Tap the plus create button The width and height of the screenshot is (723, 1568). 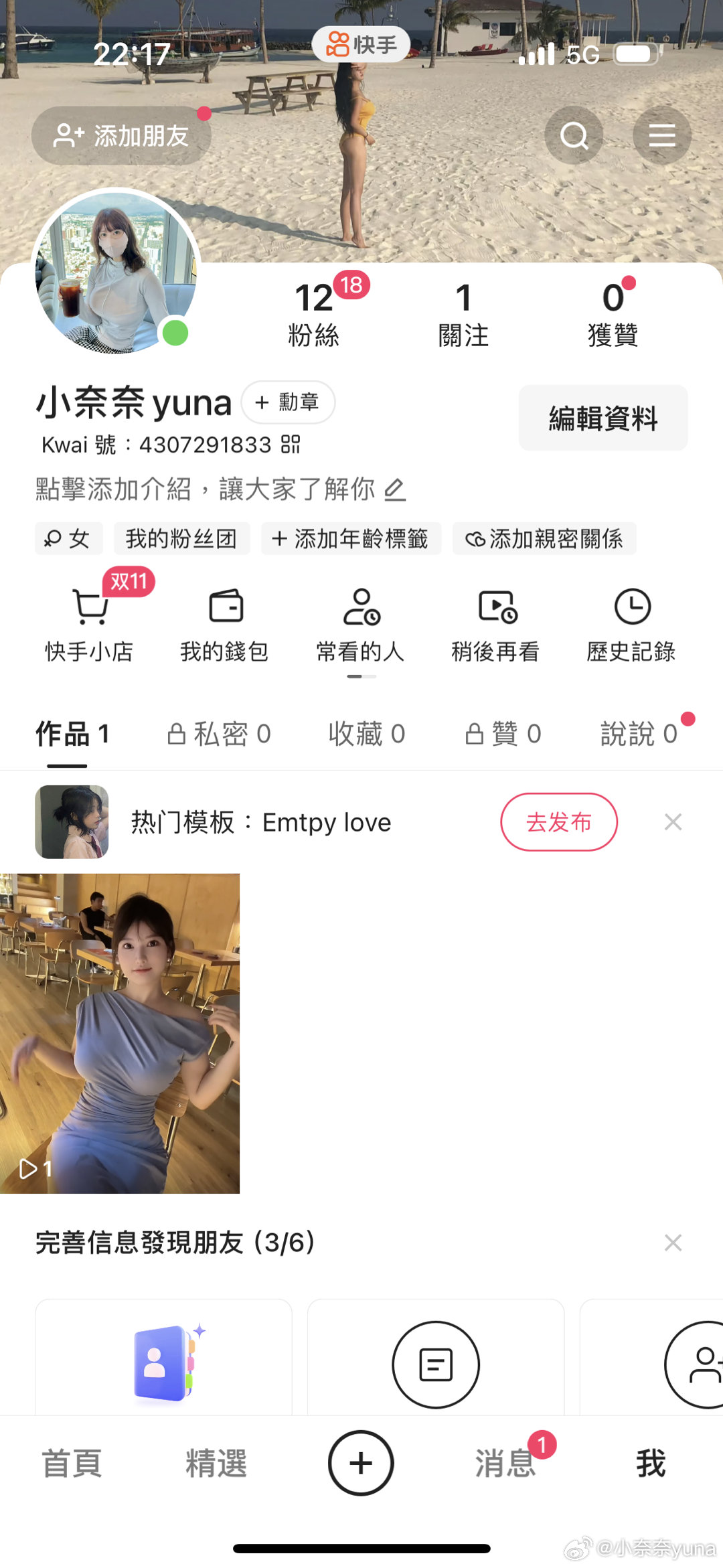[x=360, y=1464]
